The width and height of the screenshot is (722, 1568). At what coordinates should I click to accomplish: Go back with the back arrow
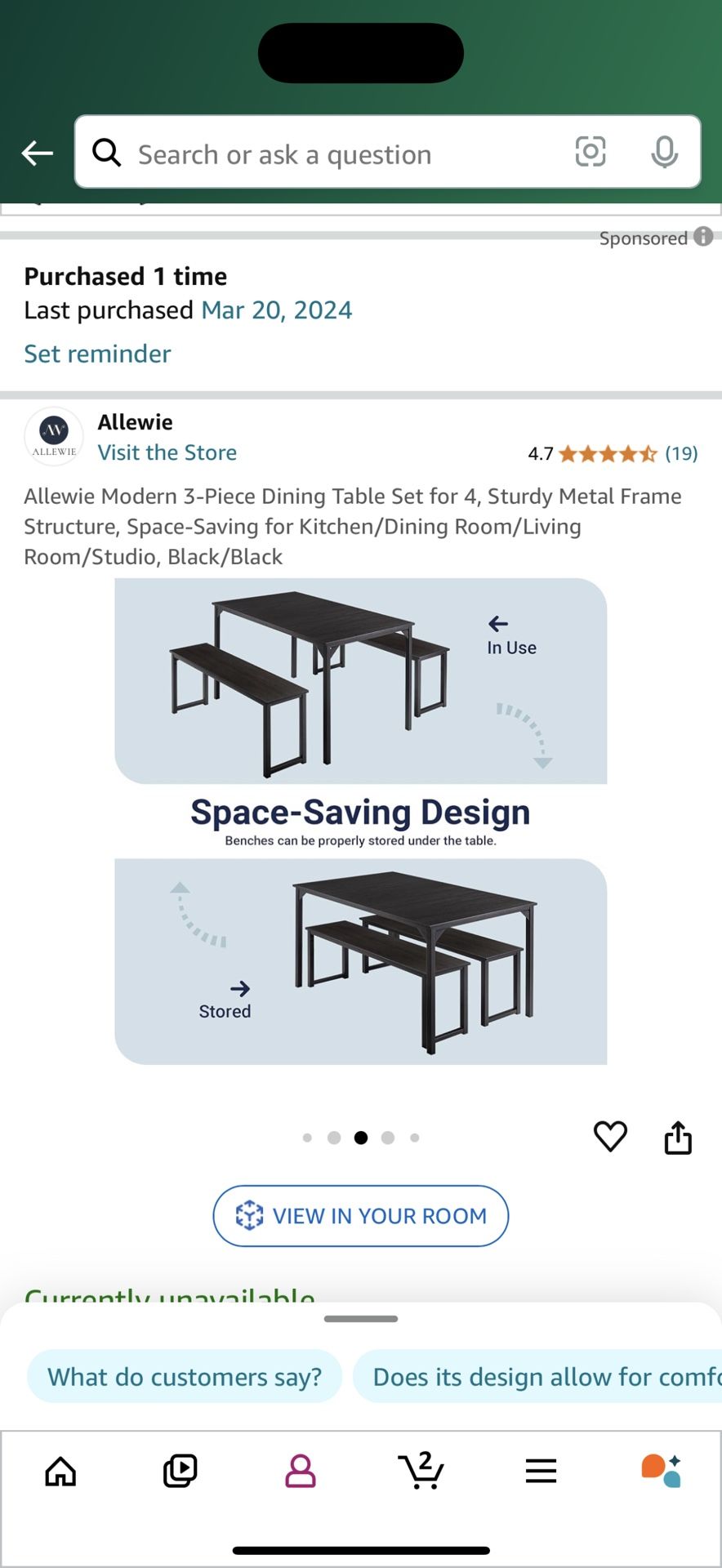tap(37, 153)
